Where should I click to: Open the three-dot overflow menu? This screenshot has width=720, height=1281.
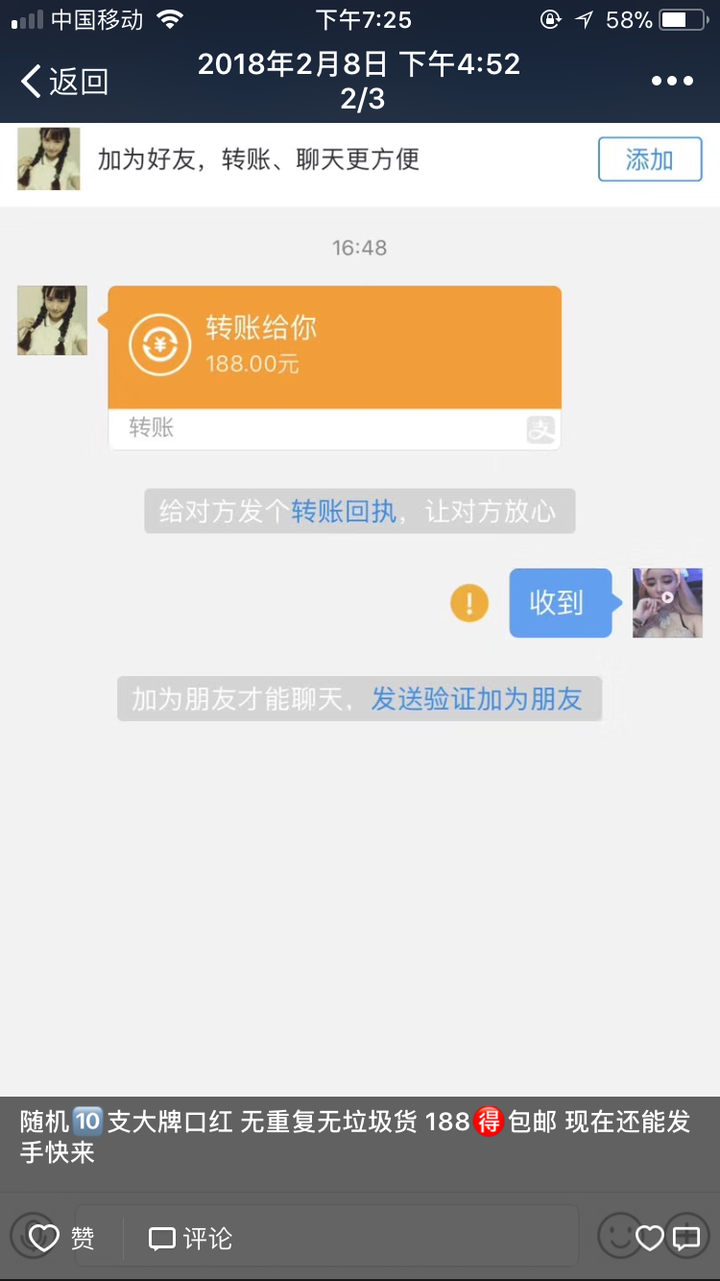[672, 81]
